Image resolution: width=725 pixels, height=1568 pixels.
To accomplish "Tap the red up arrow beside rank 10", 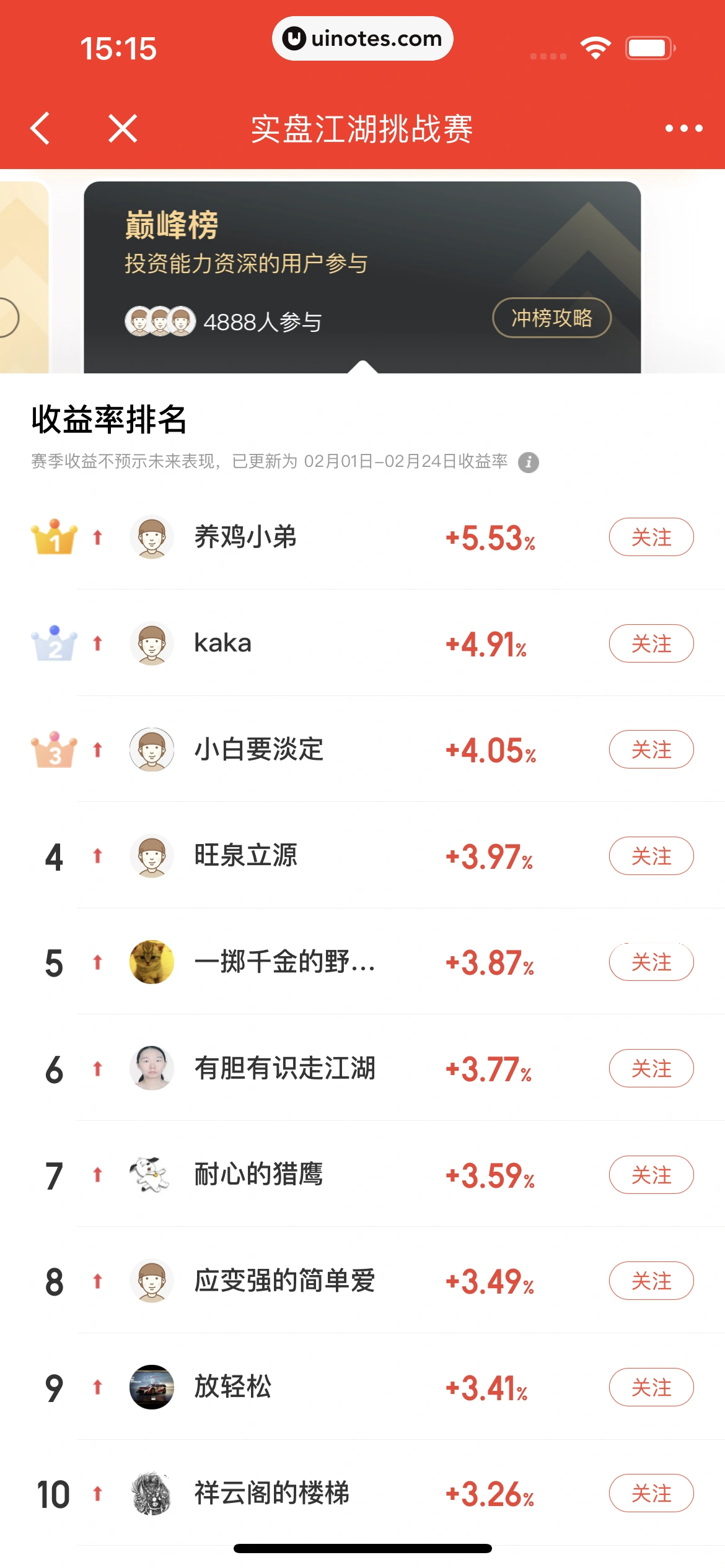I will [x=99, y=1492].
